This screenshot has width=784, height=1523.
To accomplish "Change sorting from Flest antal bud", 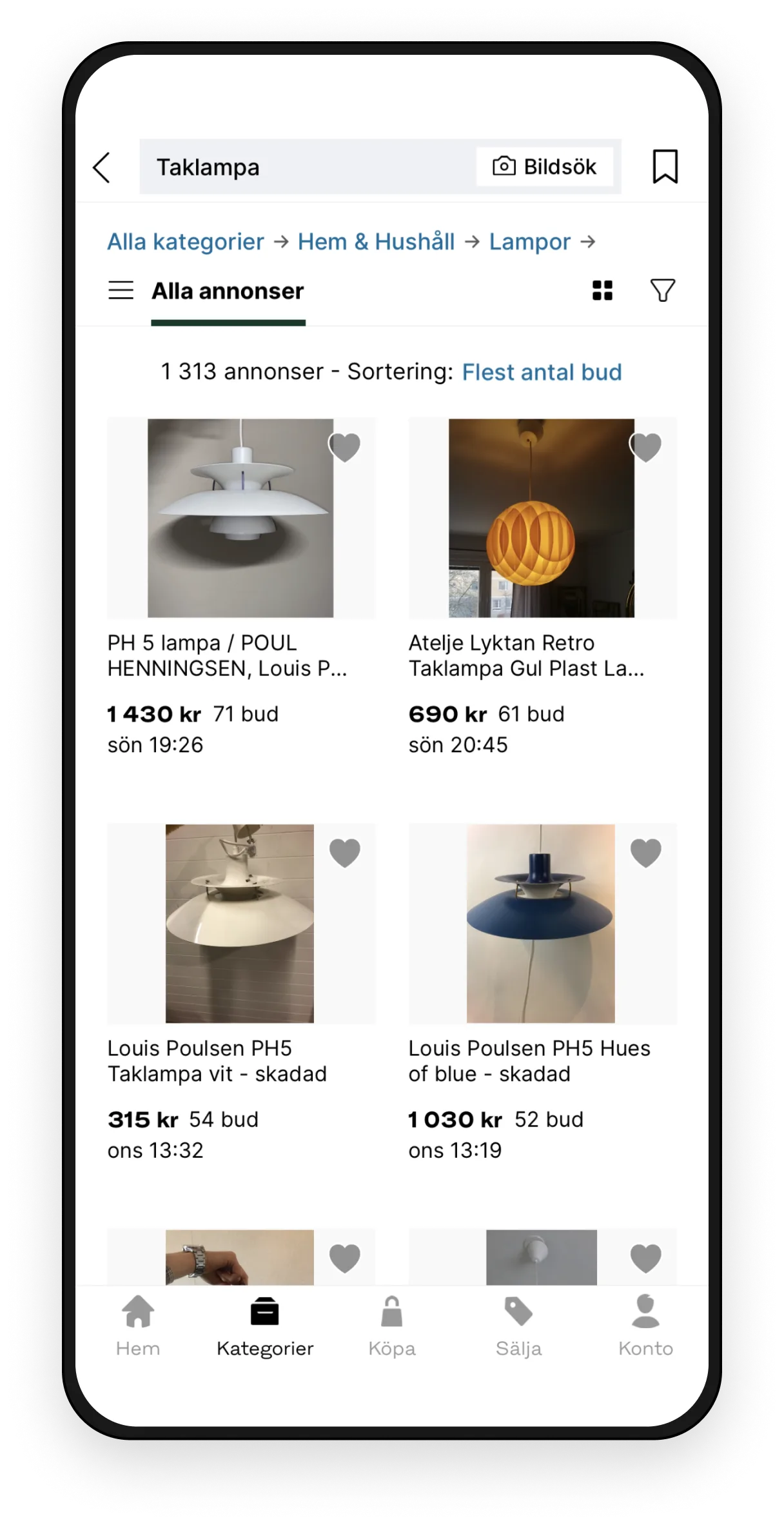I will click(x=542, y=372).
